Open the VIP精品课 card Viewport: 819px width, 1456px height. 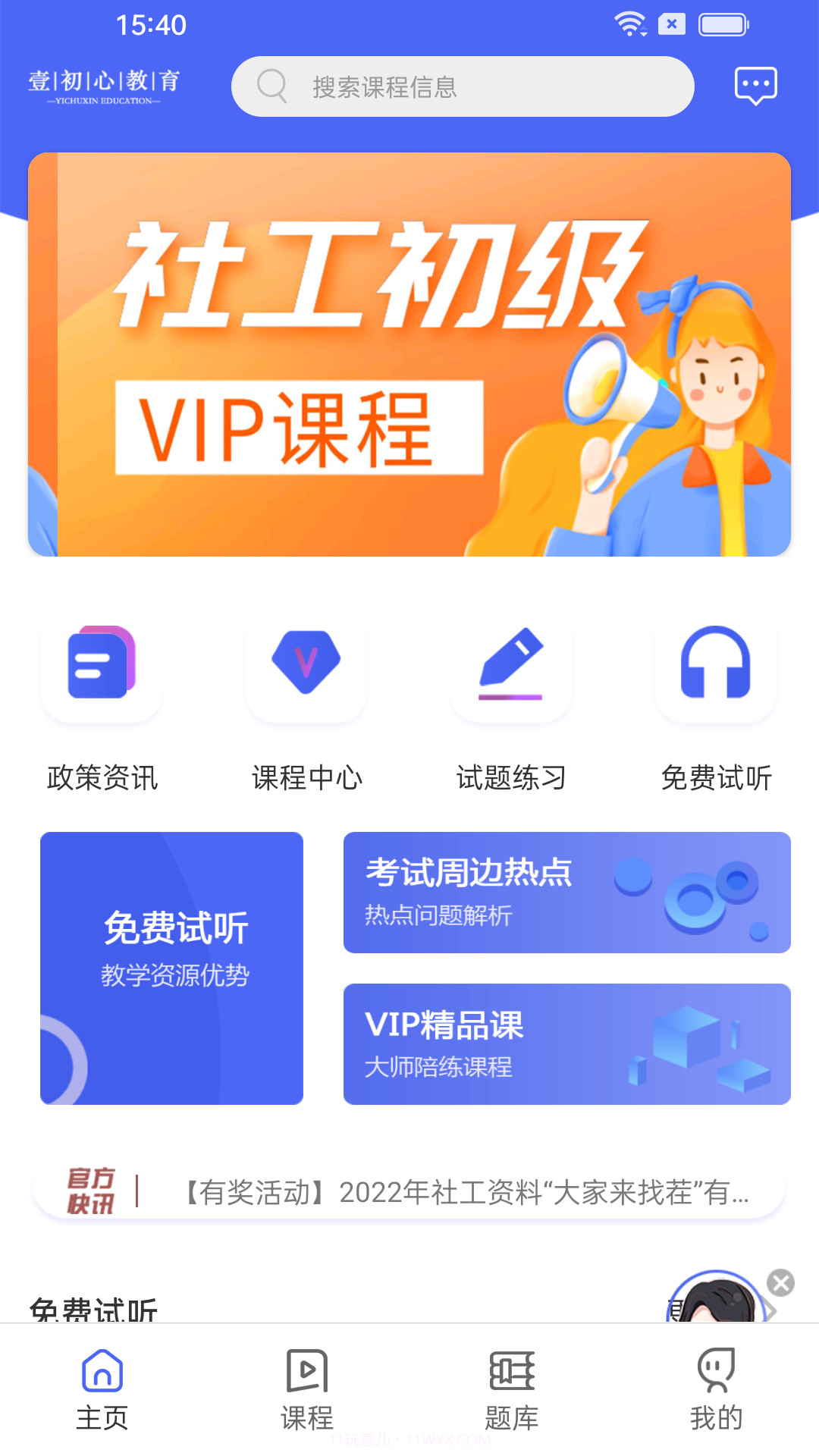pos(566,1045)
